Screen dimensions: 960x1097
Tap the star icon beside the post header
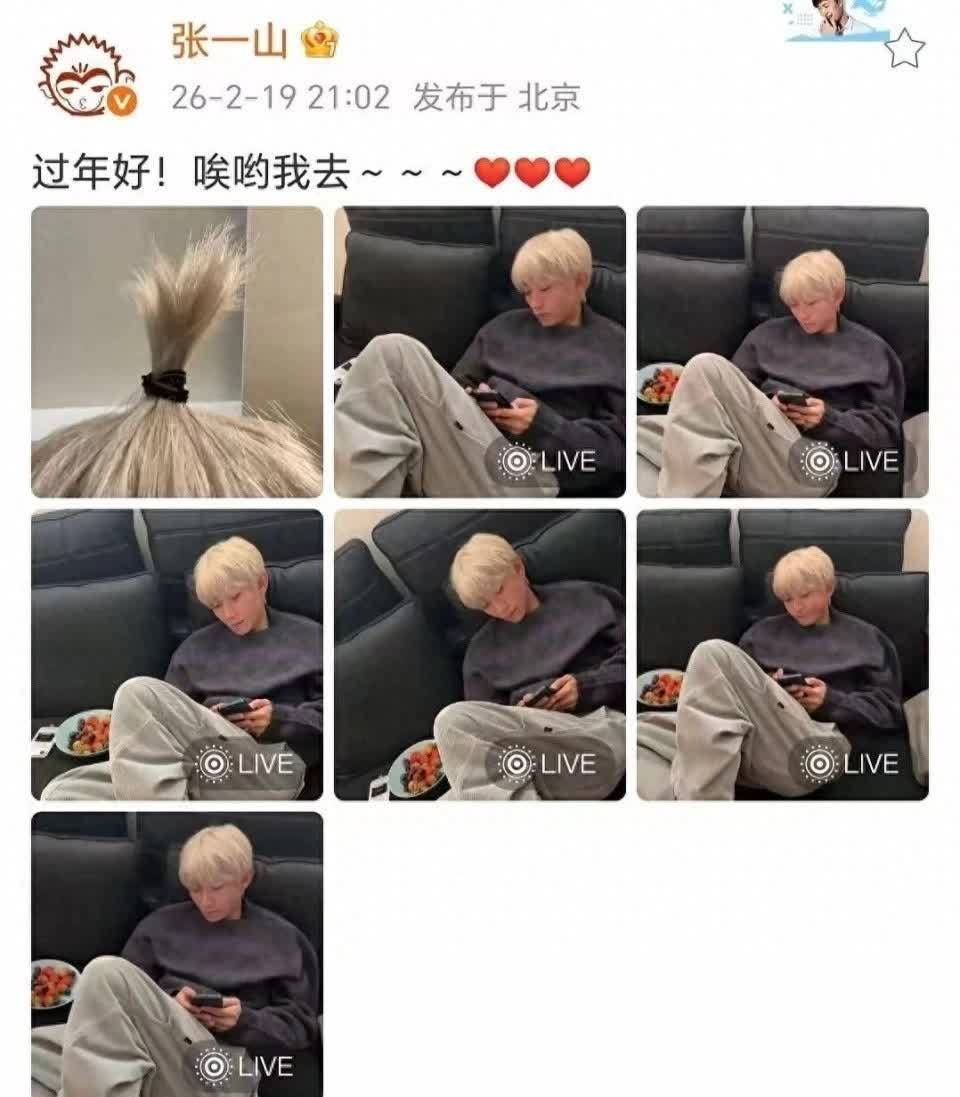(x=905, y=48)
